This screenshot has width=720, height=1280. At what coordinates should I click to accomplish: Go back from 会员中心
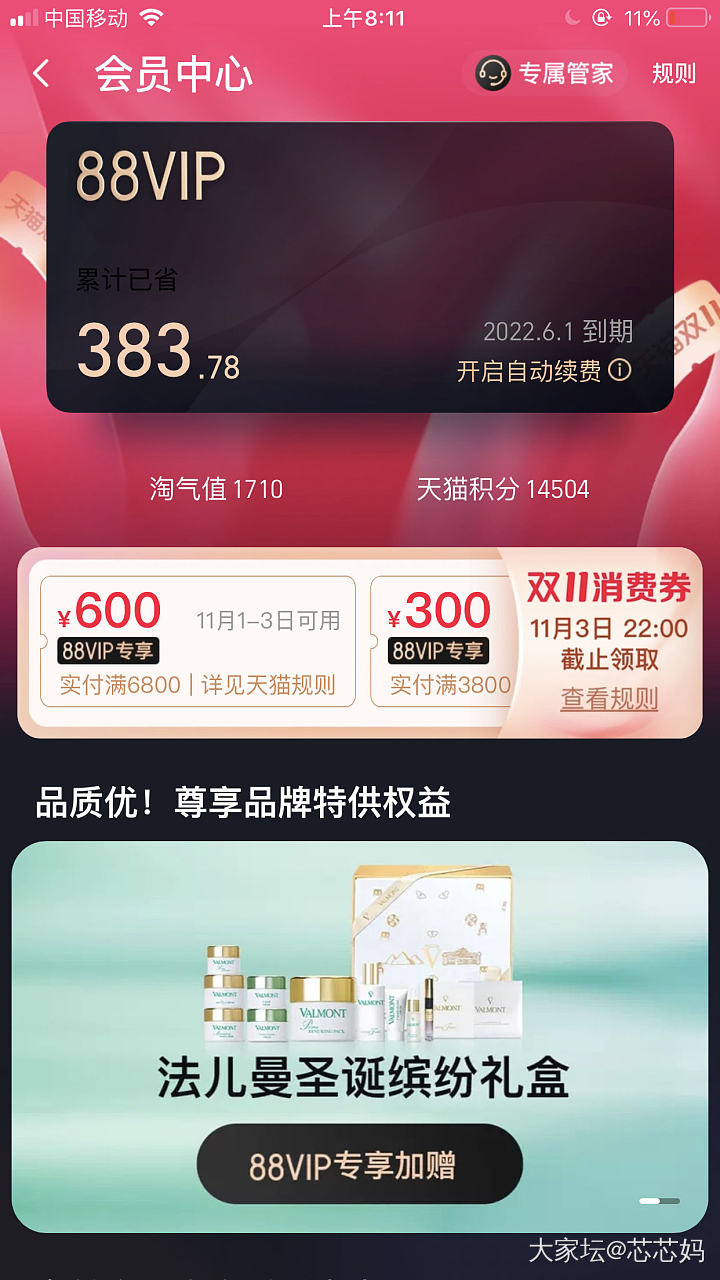point(41,74)
